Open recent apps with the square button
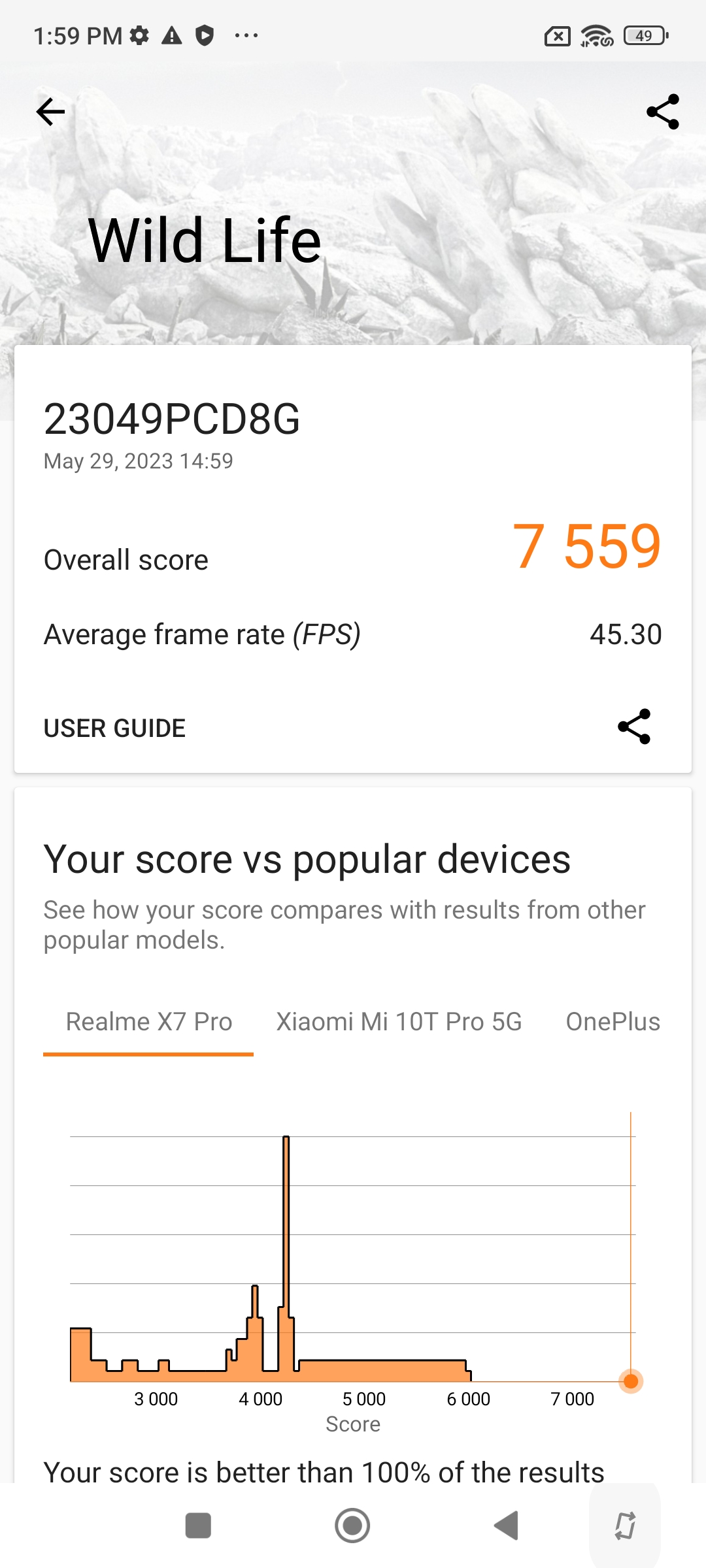This screenshot has height=1568, width=706. pyautogui.click(x=198, y=1526)
